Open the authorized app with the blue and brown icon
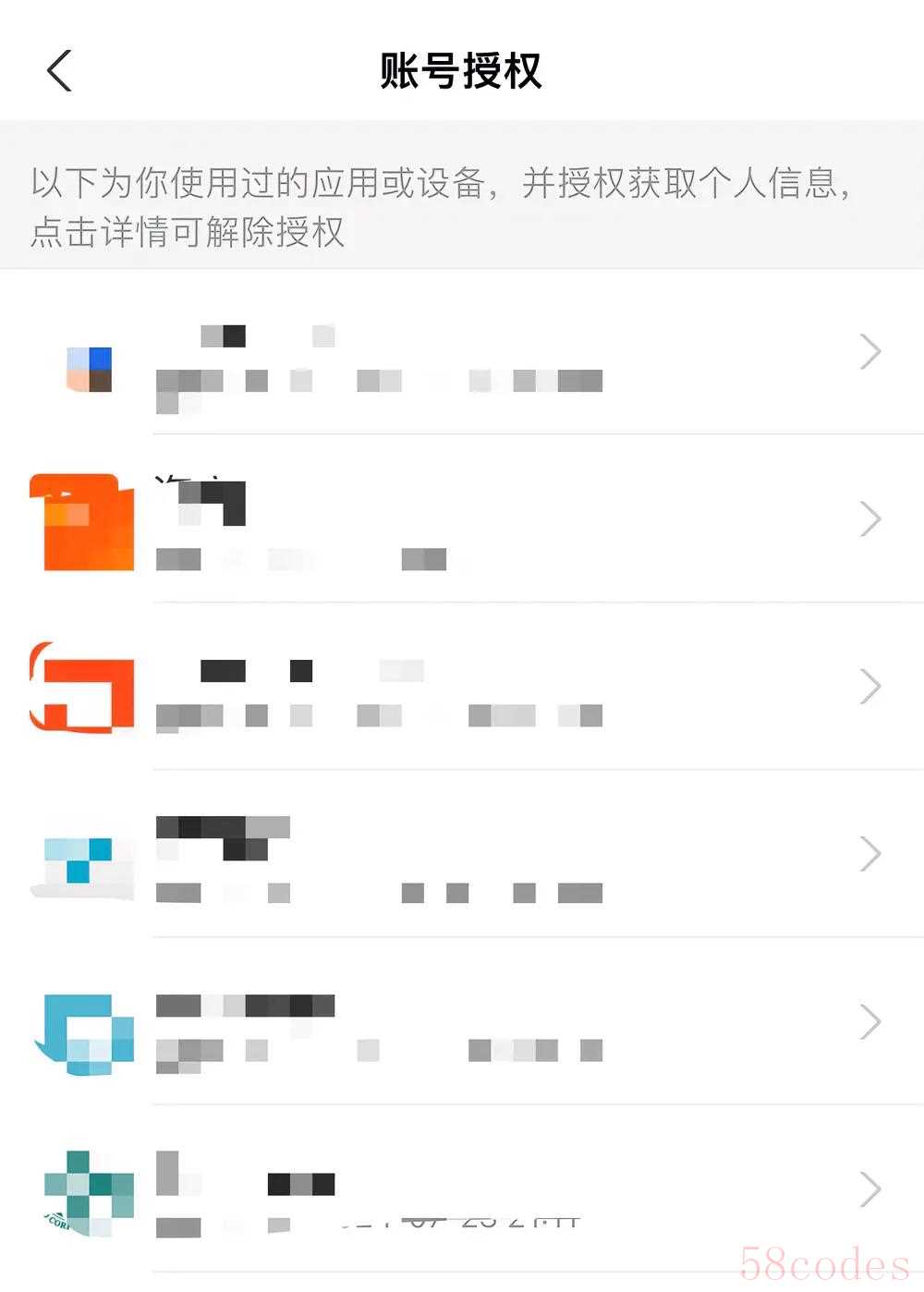This screenshot has height=1292, width=924. tap(462, 353)
